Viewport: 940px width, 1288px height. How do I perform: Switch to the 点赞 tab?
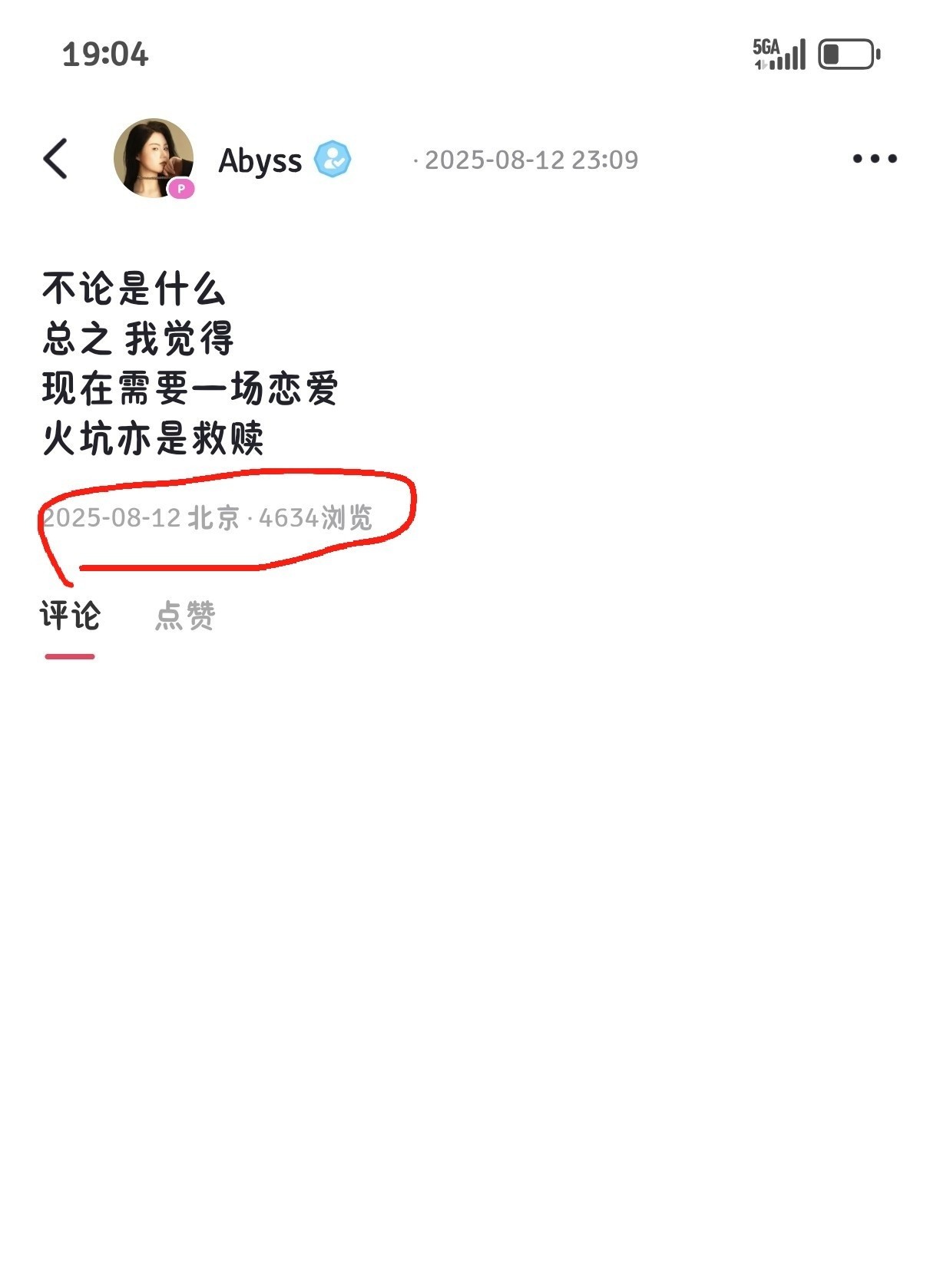pyautogui.click(x=185, y=615)
